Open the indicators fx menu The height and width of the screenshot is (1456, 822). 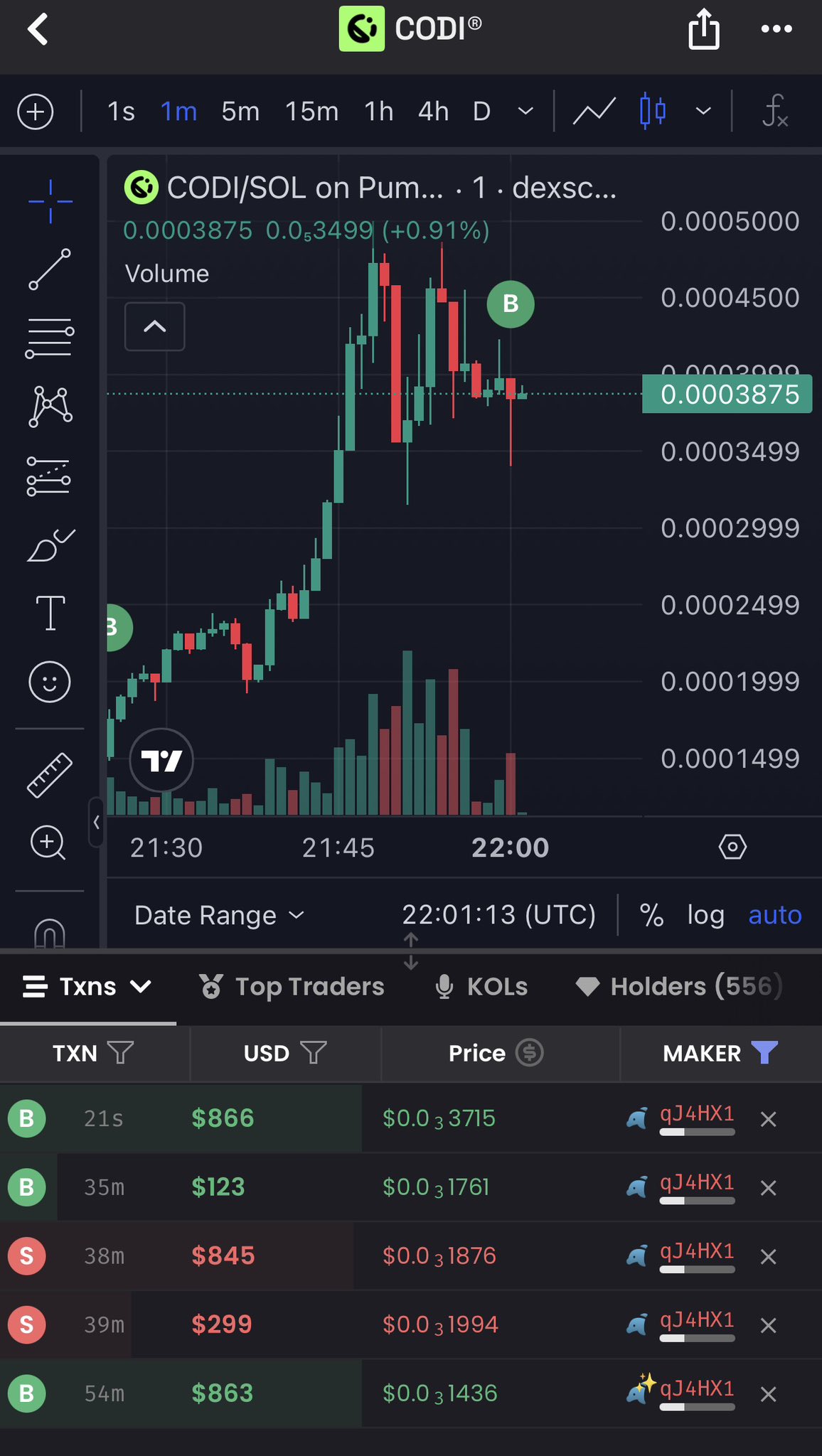pos(774,112)
